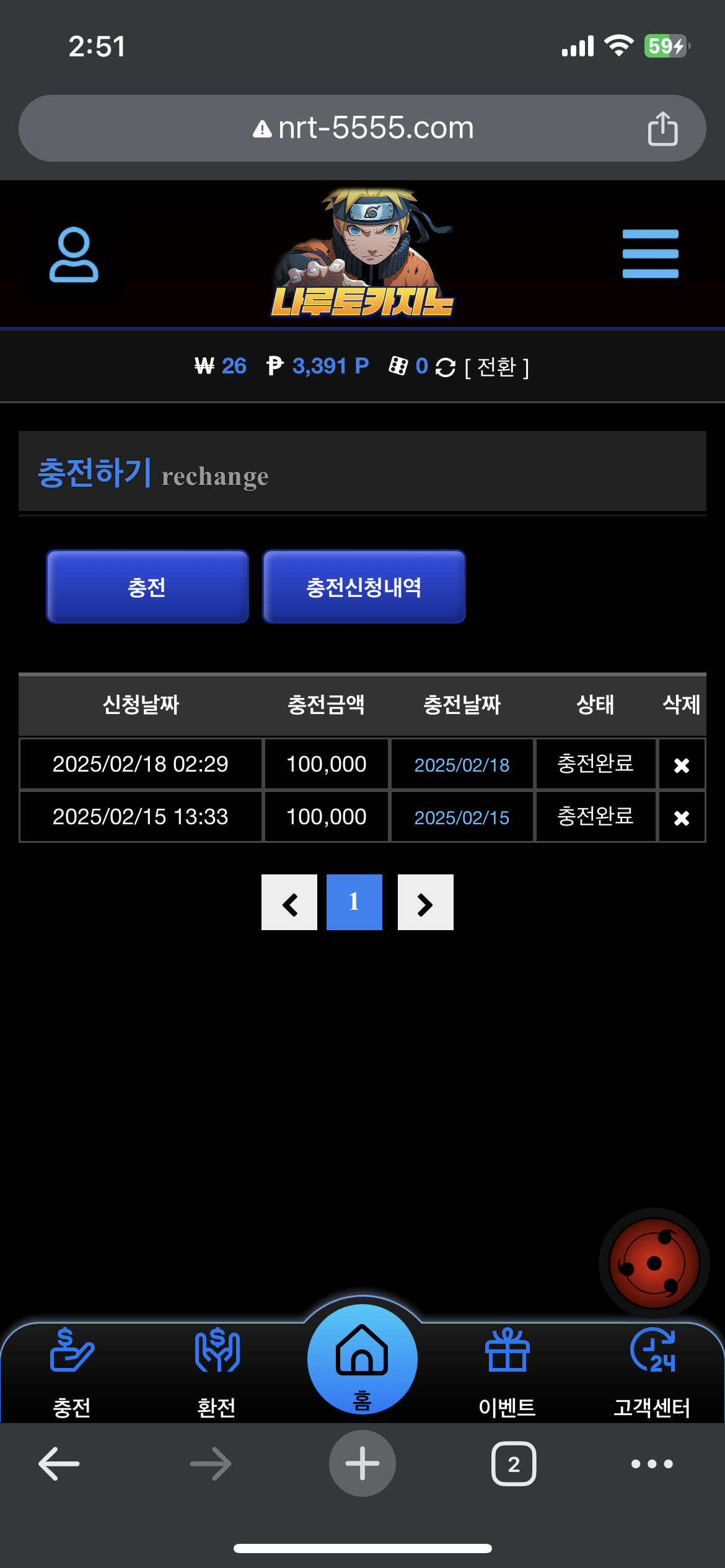
Task: Delete the 2025/02/15 13:33 recharge record
Action: click(x=681, y=818)
